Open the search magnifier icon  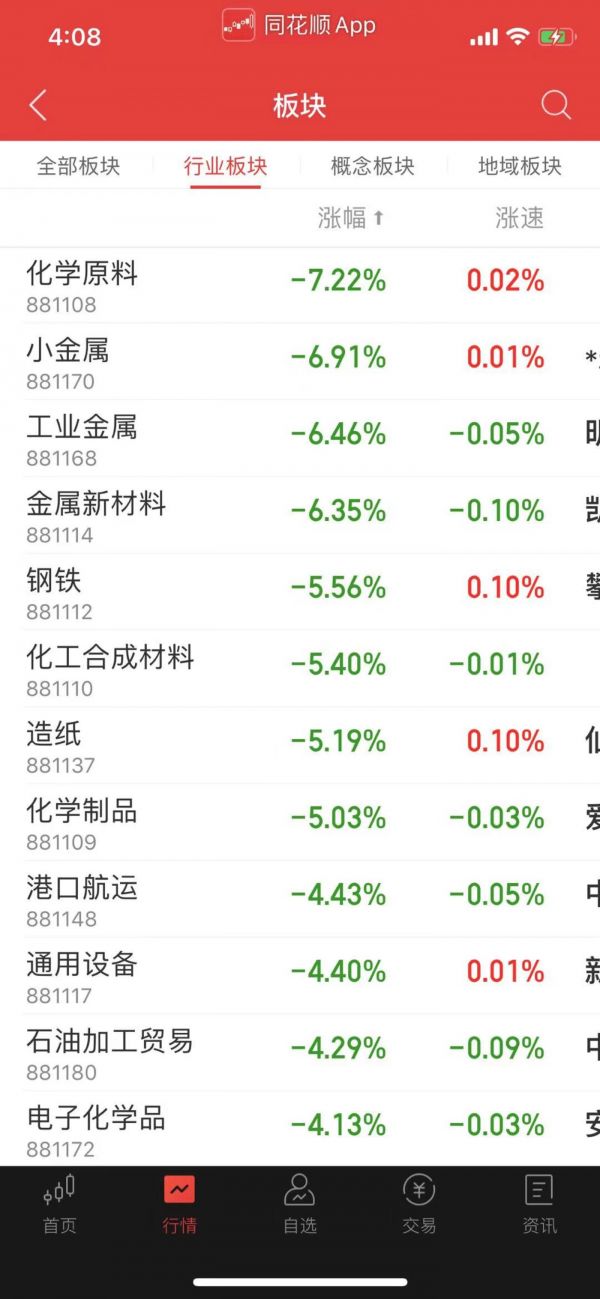[x=555, y=105]
